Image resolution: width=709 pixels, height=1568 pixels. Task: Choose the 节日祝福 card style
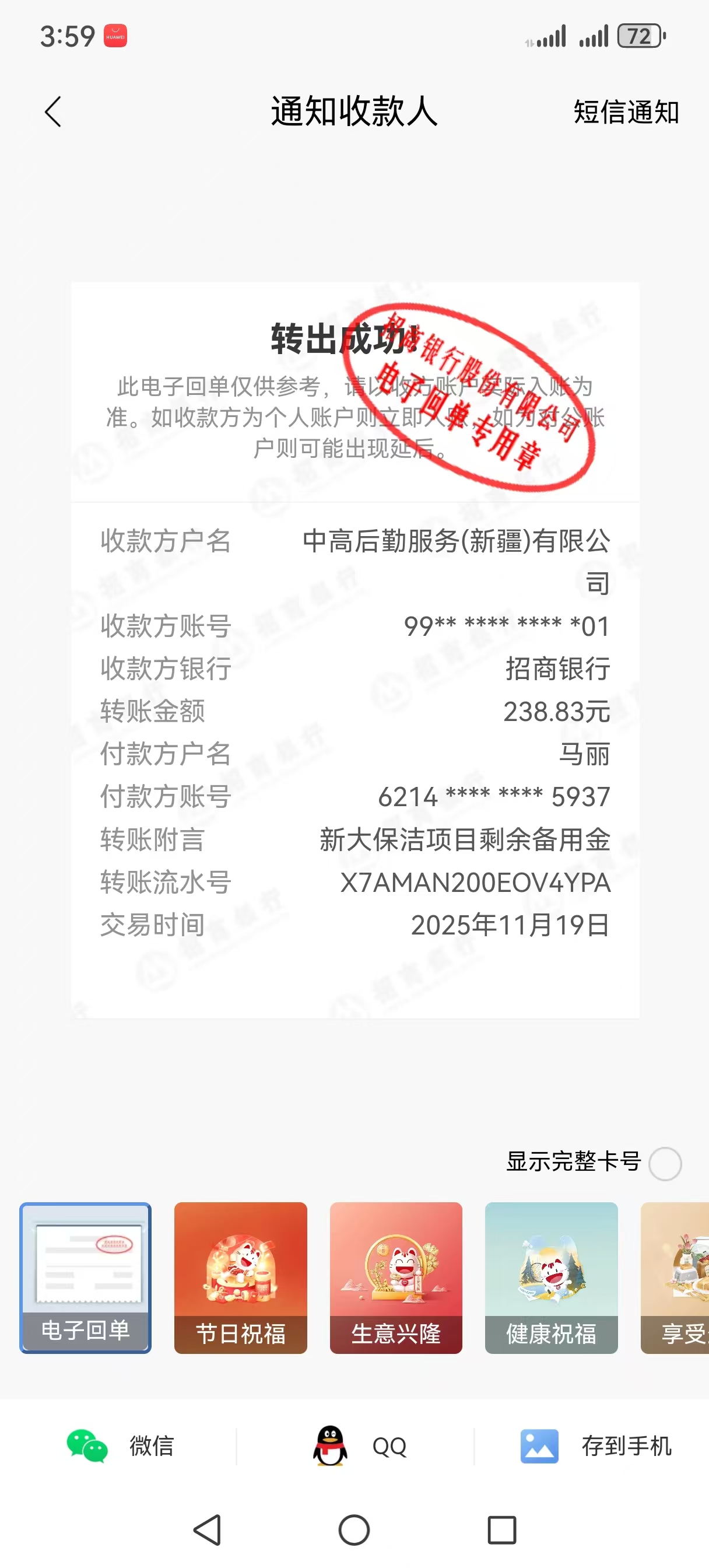[x=240, y=1277]
